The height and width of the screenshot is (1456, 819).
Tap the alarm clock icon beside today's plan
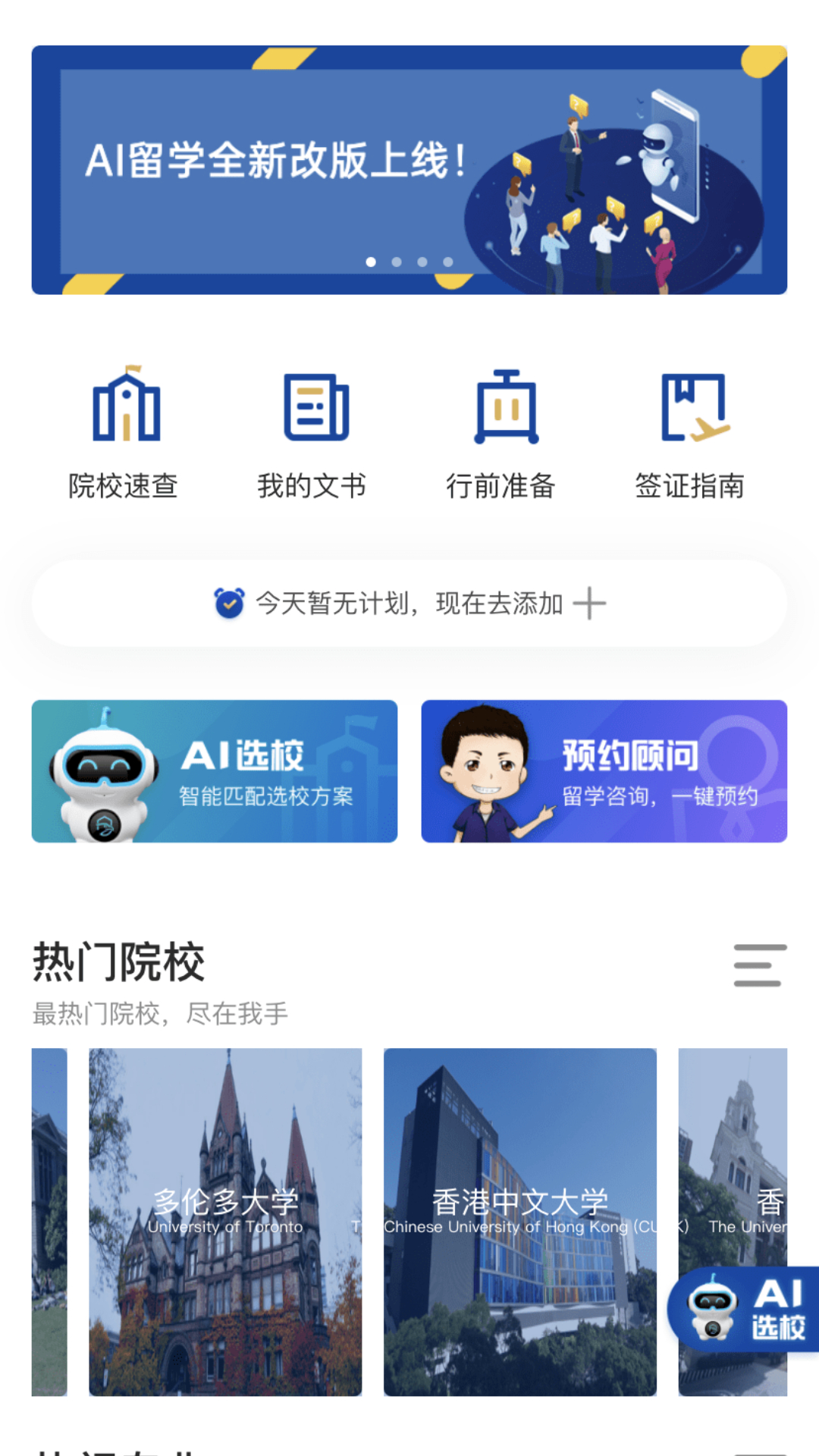click(x=227, y=603)
